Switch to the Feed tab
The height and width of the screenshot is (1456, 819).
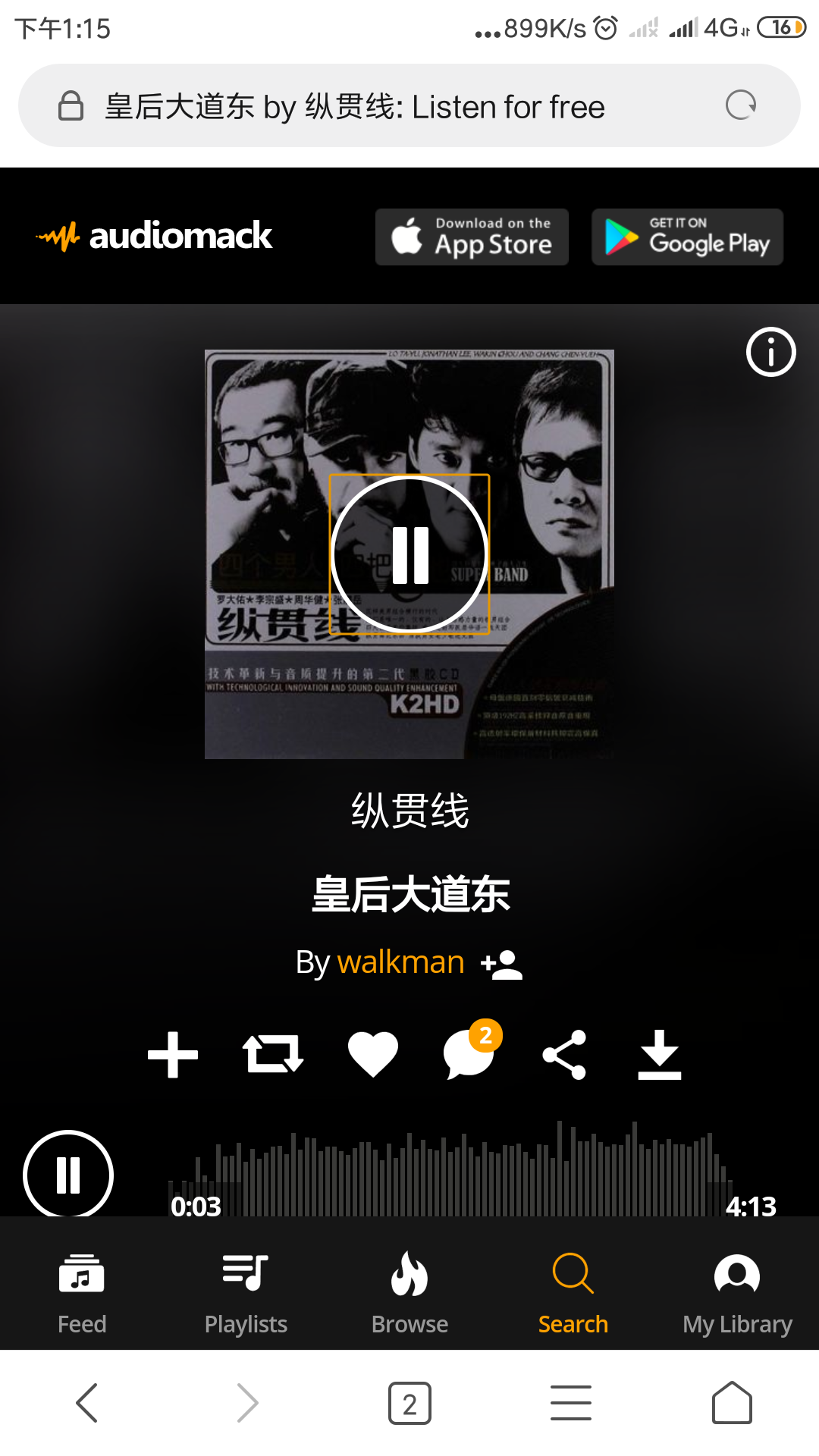tap(82, 1294)
